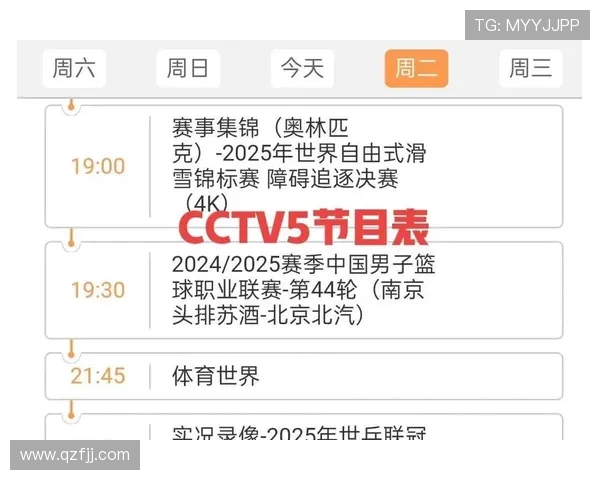Switch to the 周三 day tab

(530, 69)
